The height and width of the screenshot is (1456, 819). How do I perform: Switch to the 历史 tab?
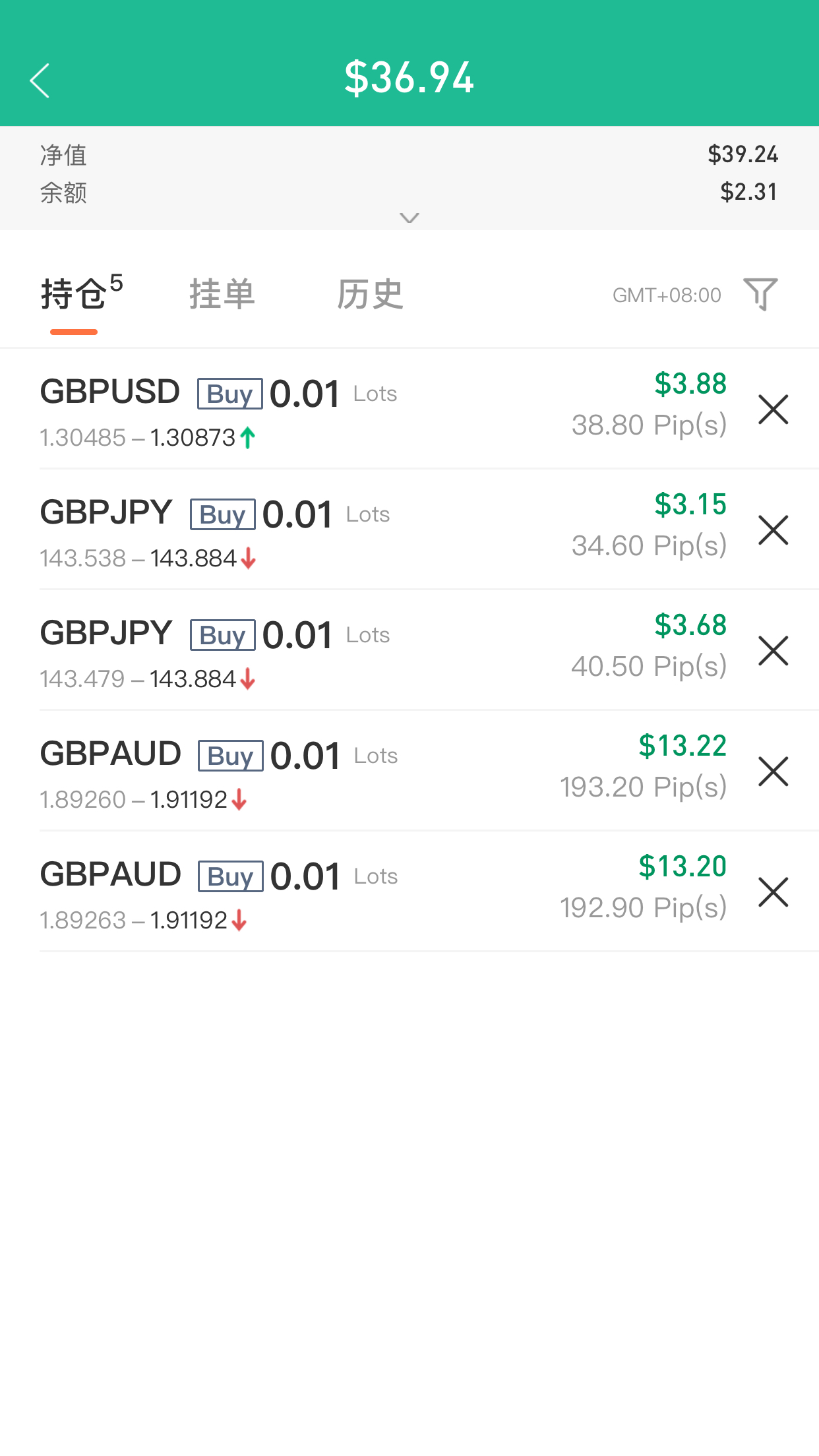click(x=370, y=294)
